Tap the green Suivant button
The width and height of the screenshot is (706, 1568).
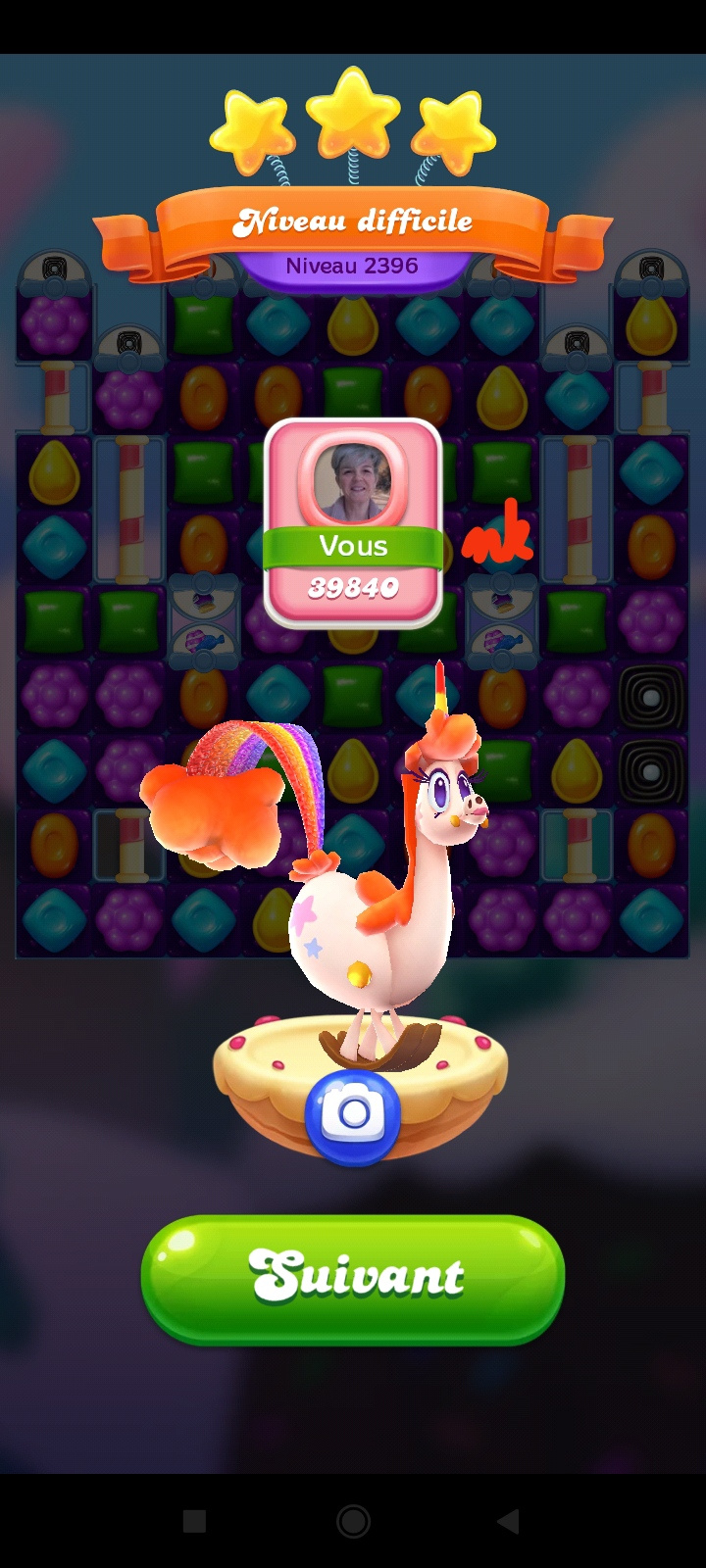353,1278
